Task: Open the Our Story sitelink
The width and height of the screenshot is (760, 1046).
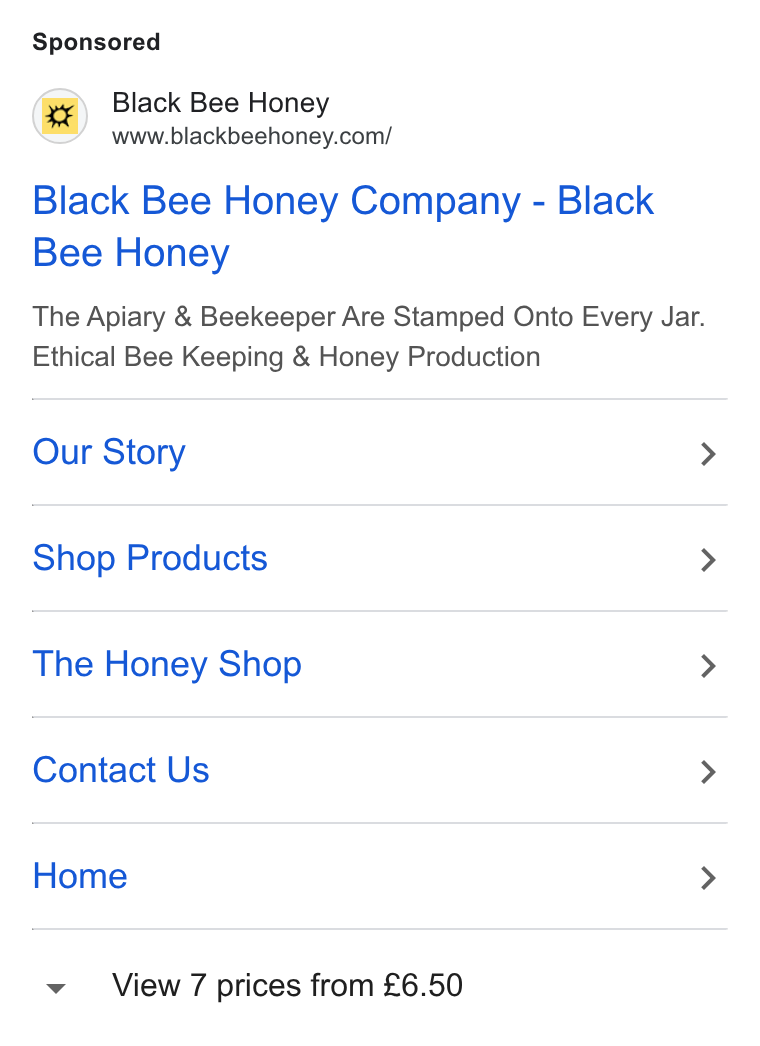Action: pos(380,452)
